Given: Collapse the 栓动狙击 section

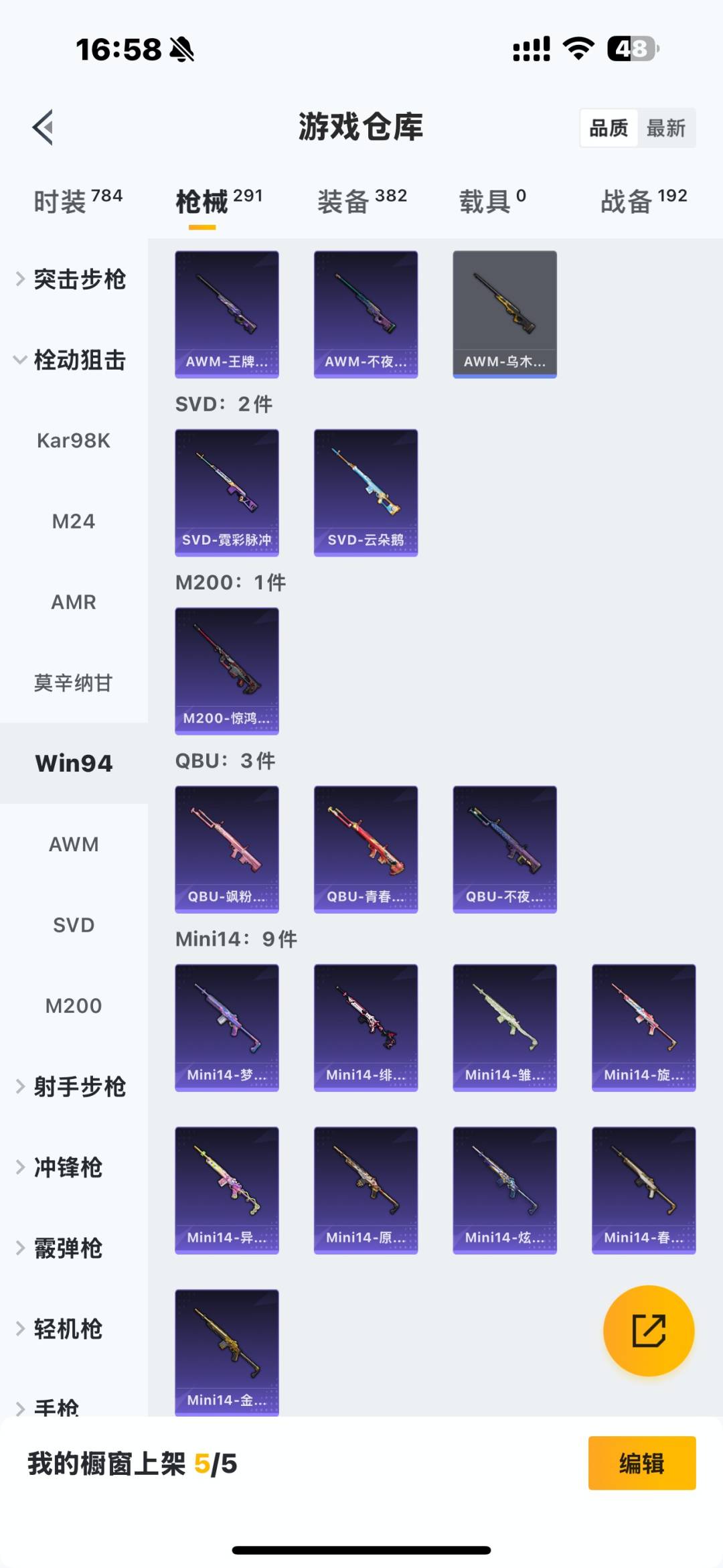Looking at the screenshot, I should pyautogui.click(x=77, y=360).
